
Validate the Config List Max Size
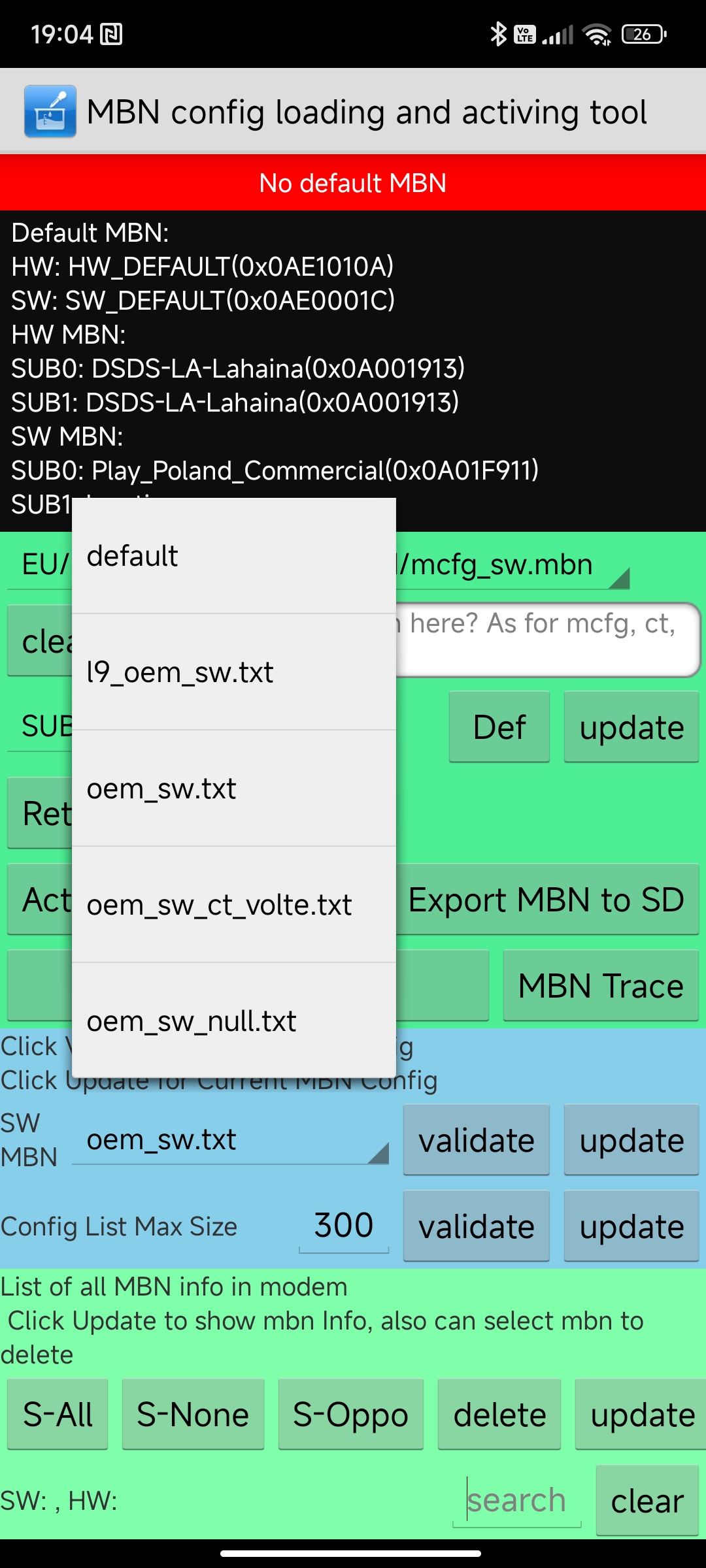477,1226
